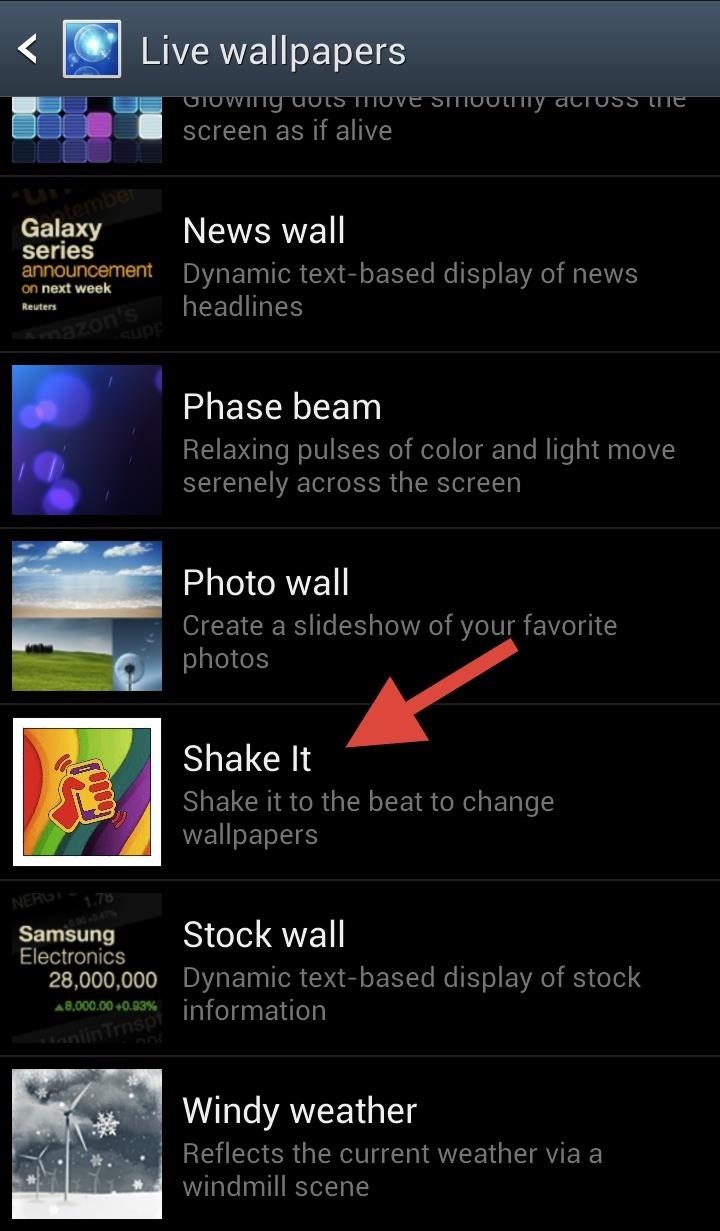Tap the News wall preview icon
The image size is (720, 1231).
[86, 263]
